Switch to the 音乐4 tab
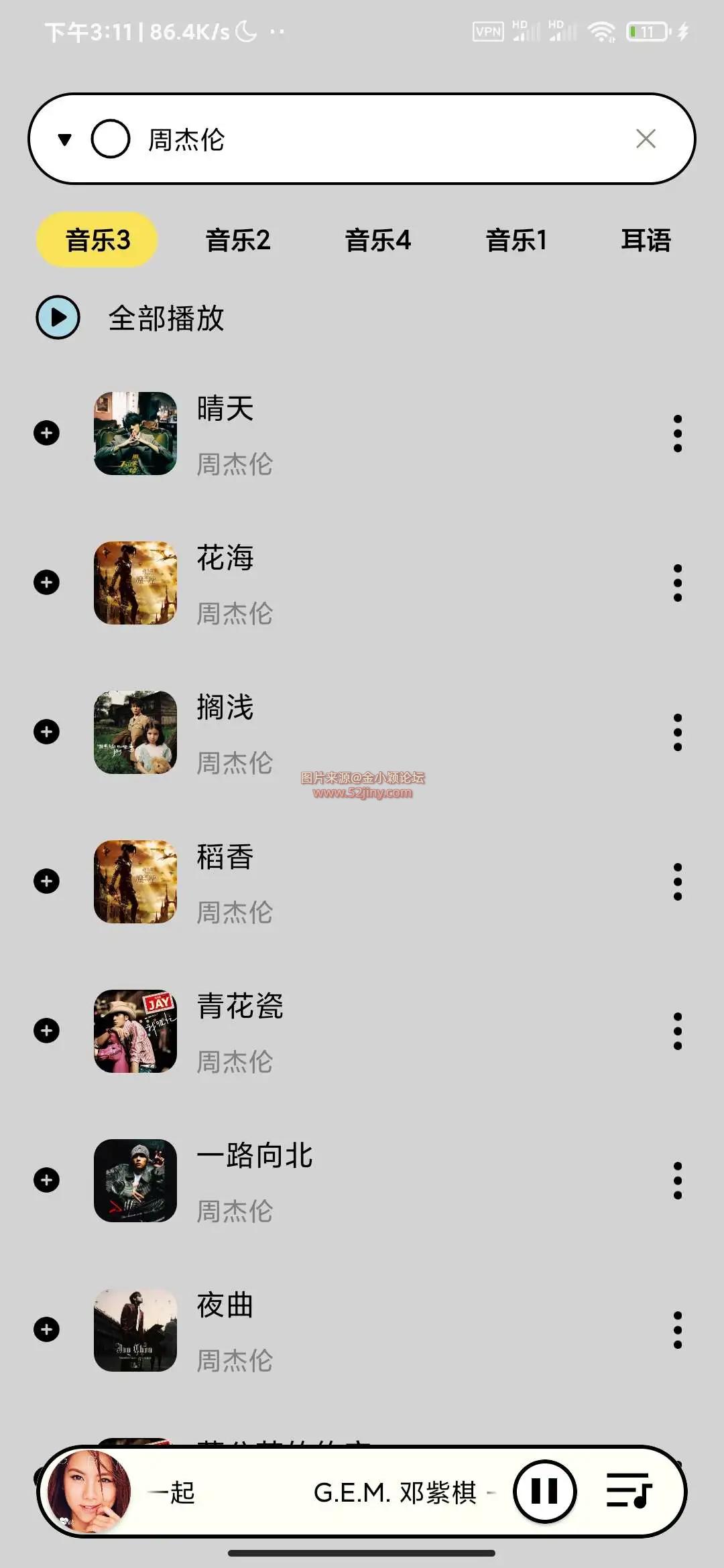The width and height of the screenshot is (724, 1568). [x=378, y=240]
